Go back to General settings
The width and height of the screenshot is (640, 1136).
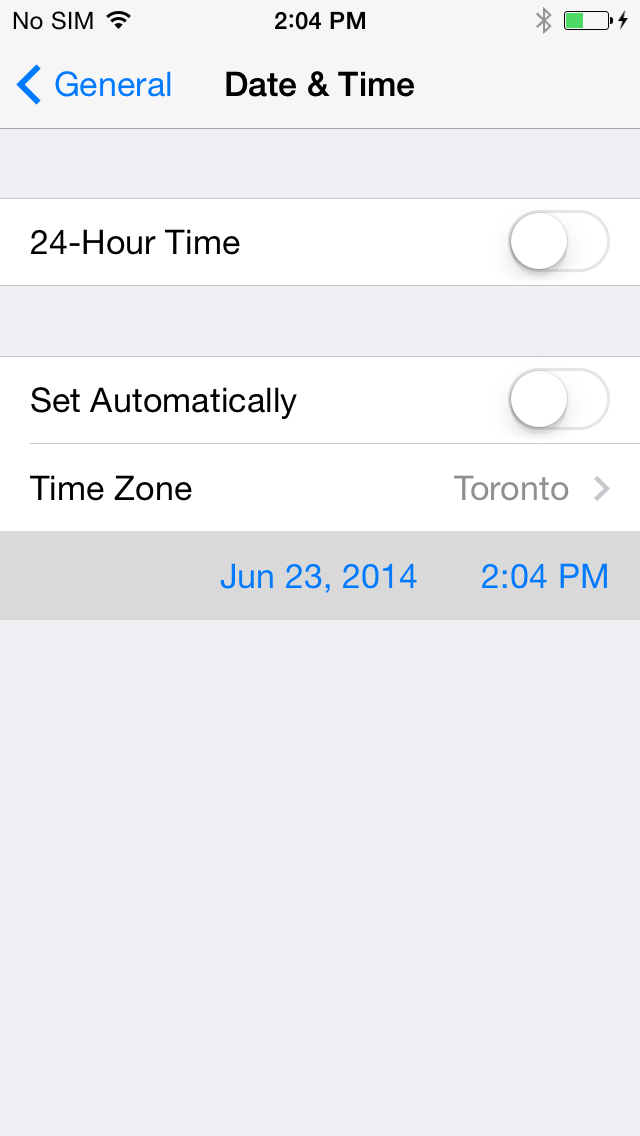(x=95, y=85)
